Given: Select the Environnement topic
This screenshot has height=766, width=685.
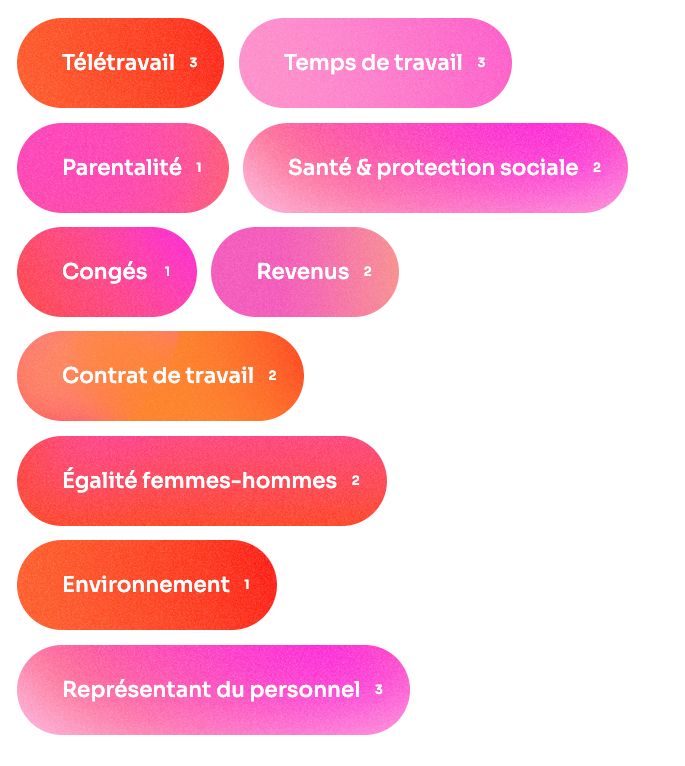Looking at the screenshot, I should tap(146, 585).
